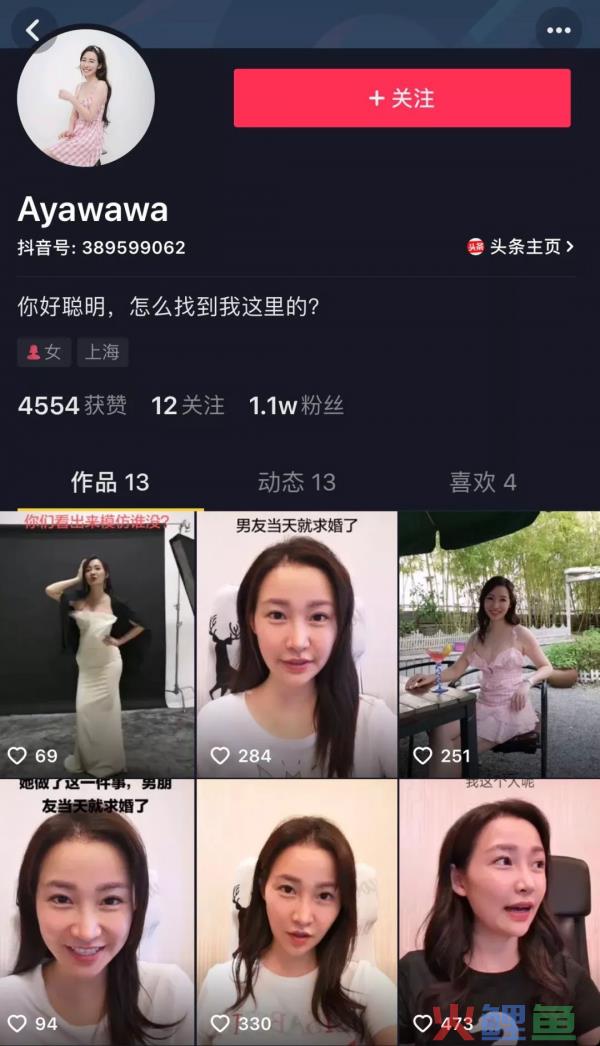Follow Ayawawa with the 关注 button
This screenshot has height=1046, width=600.
point(402,98)
